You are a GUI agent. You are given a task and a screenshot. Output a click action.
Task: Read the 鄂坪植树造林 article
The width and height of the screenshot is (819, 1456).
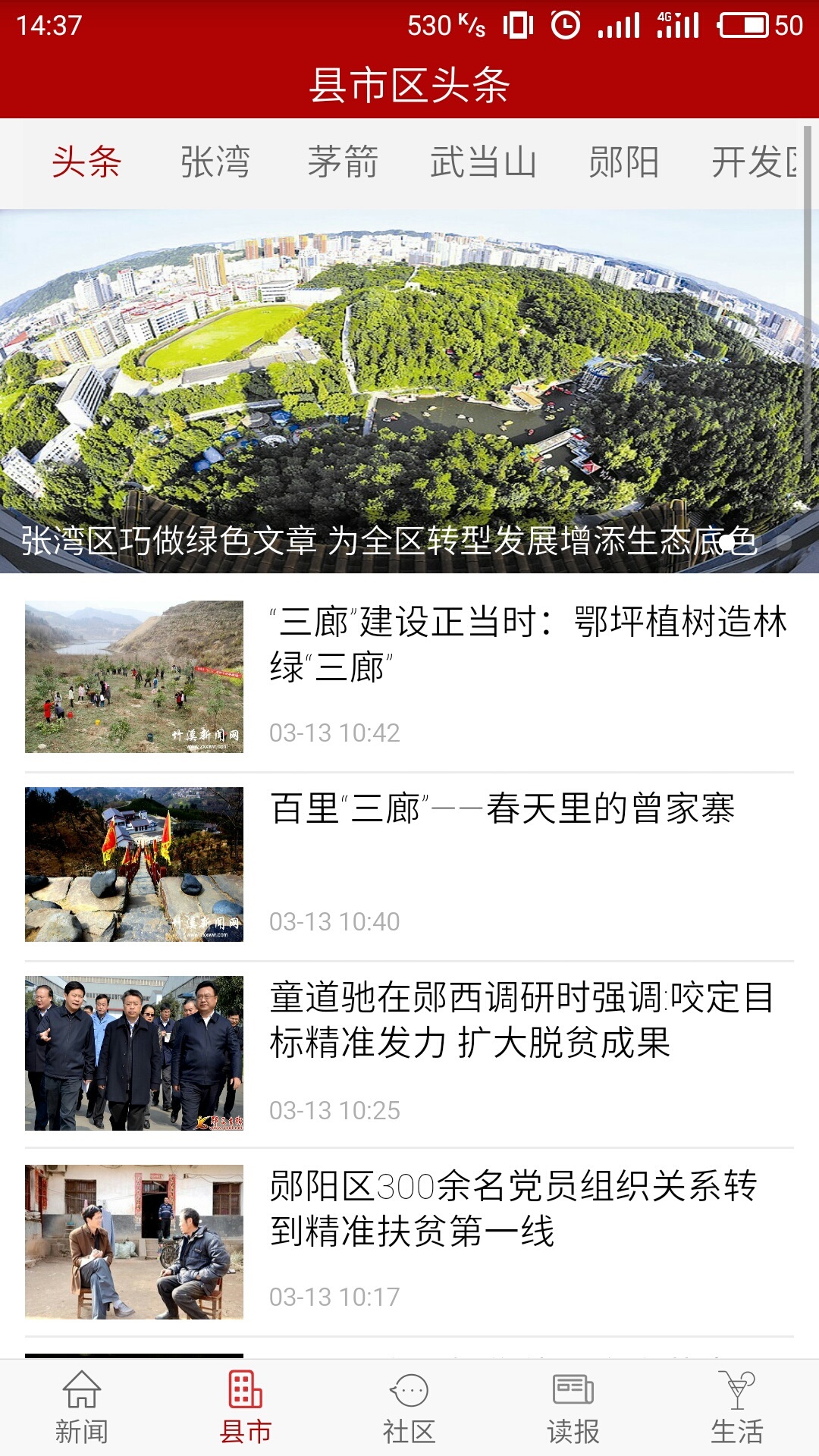[x=528, y=645]
